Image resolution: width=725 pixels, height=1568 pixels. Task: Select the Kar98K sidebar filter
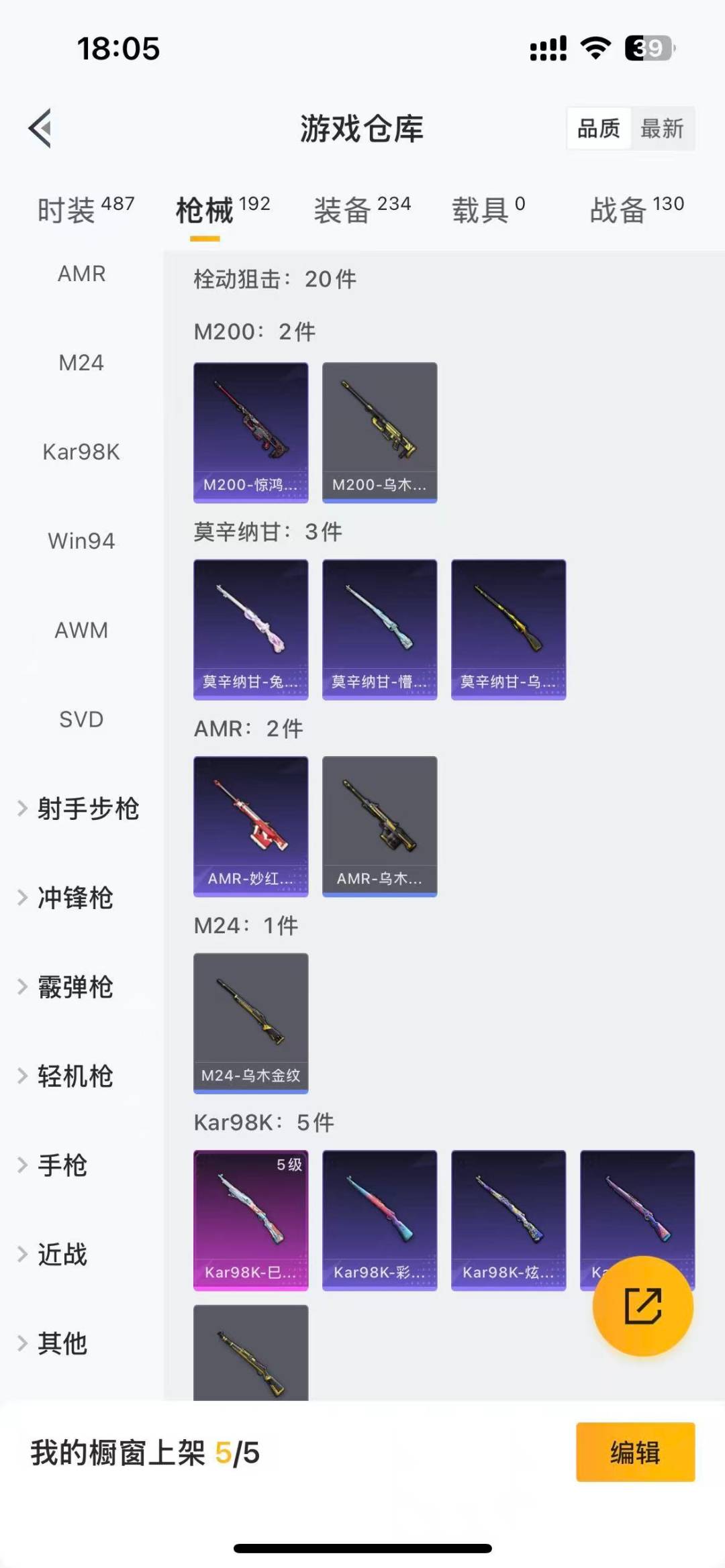point(81,452)
